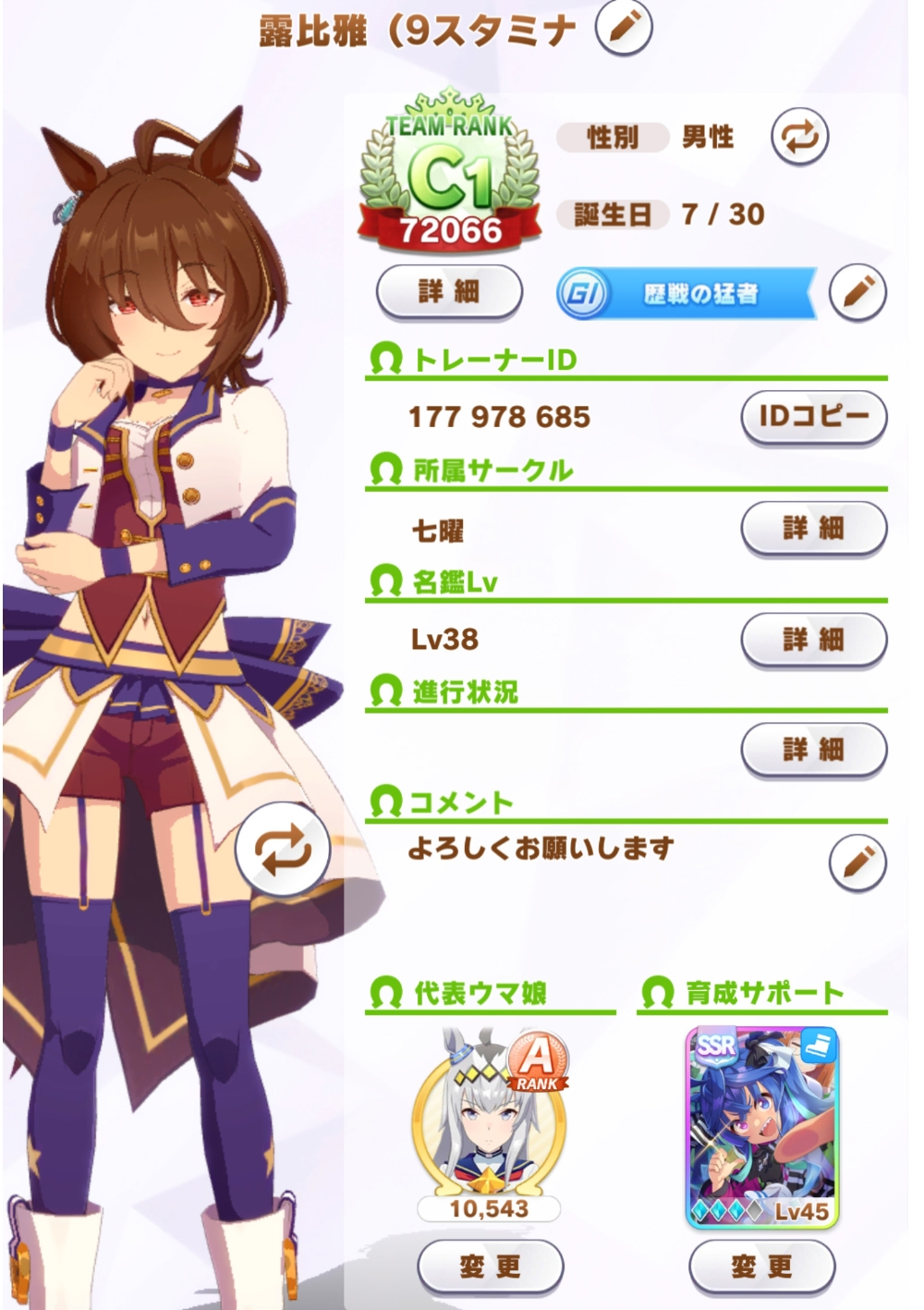Edit the コメント message

[x=857, y=863]
